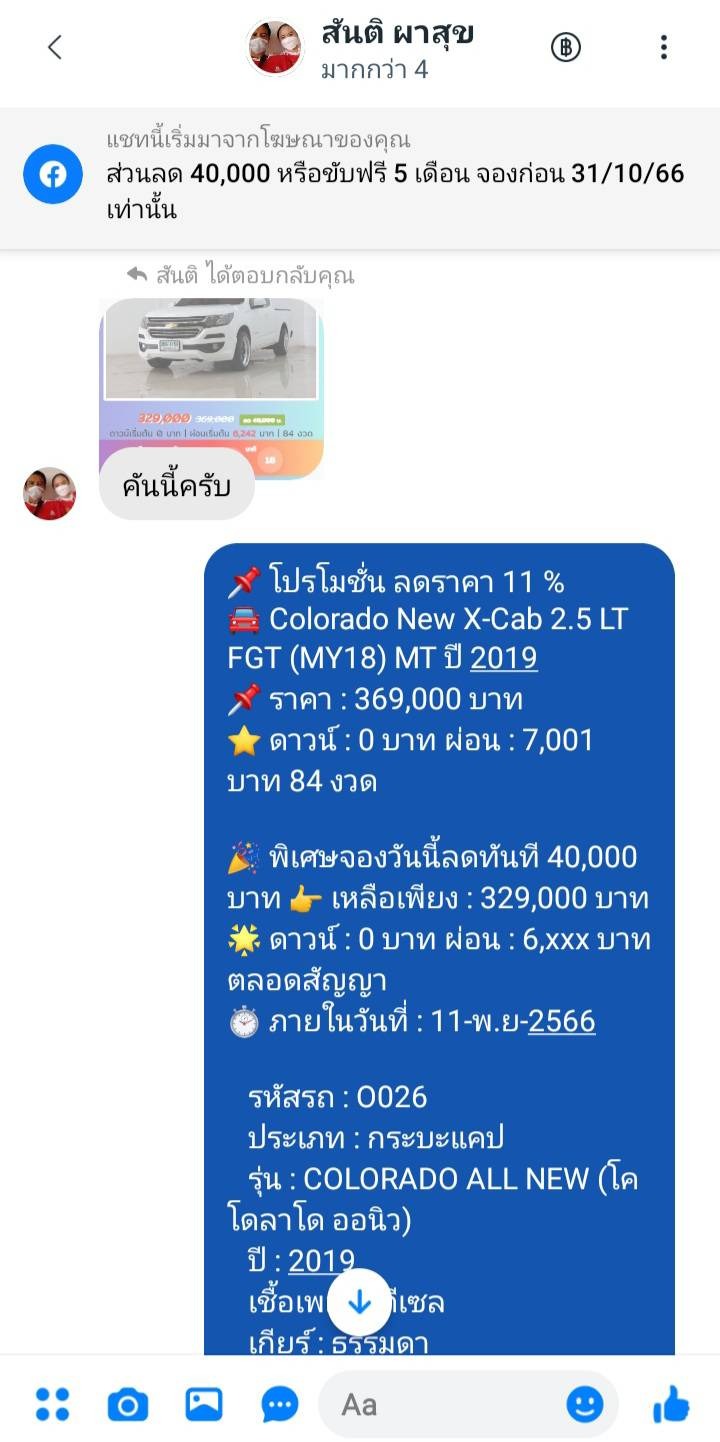Open the more actions grid icon
The image size is (720, 1442).
click(x=52, y=1405)
